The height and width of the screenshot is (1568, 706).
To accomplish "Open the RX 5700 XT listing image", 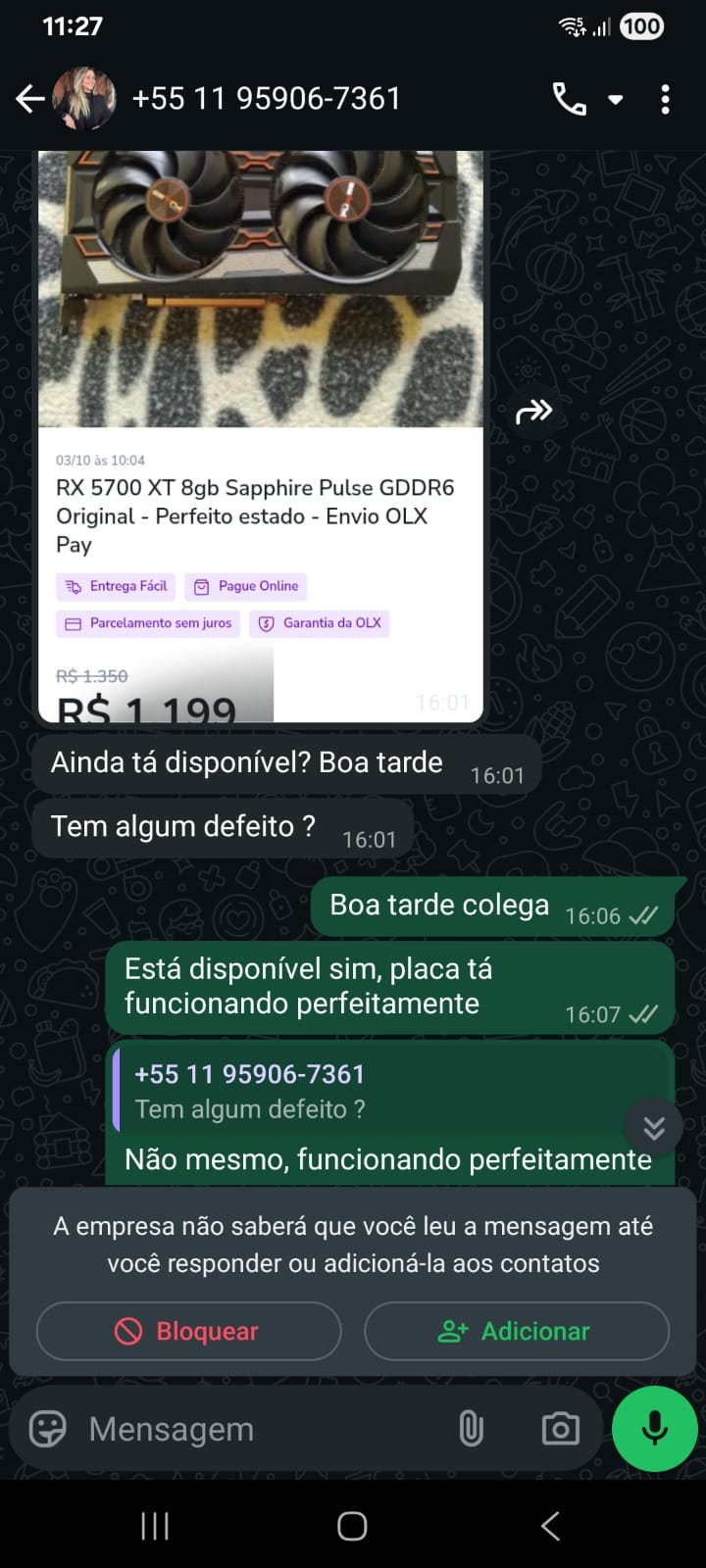I will pyautogui.click(x=261, y=289).
